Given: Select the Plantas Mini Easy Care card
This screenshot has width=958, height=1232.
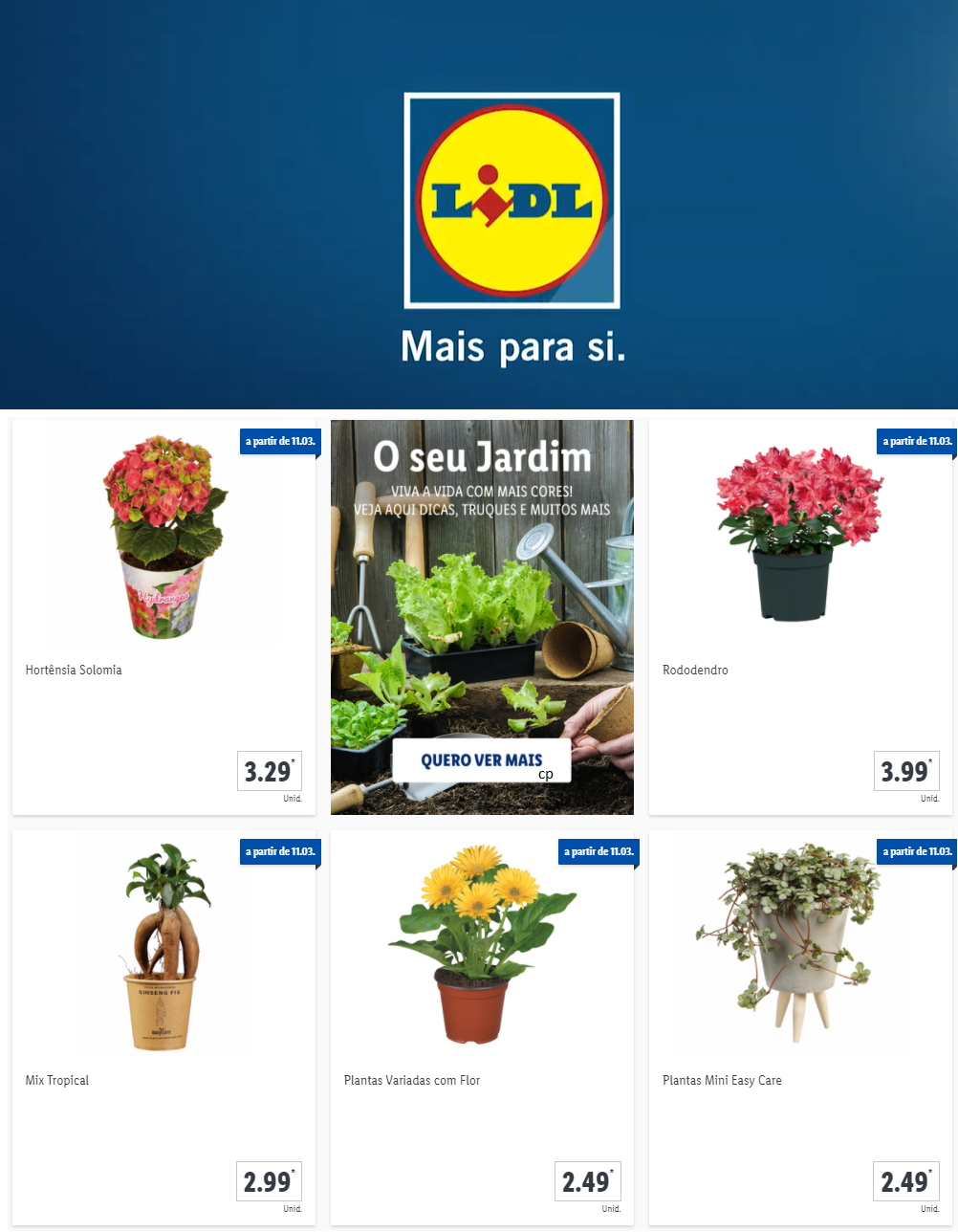Looking at the screenshot, I should (800, 1027).
